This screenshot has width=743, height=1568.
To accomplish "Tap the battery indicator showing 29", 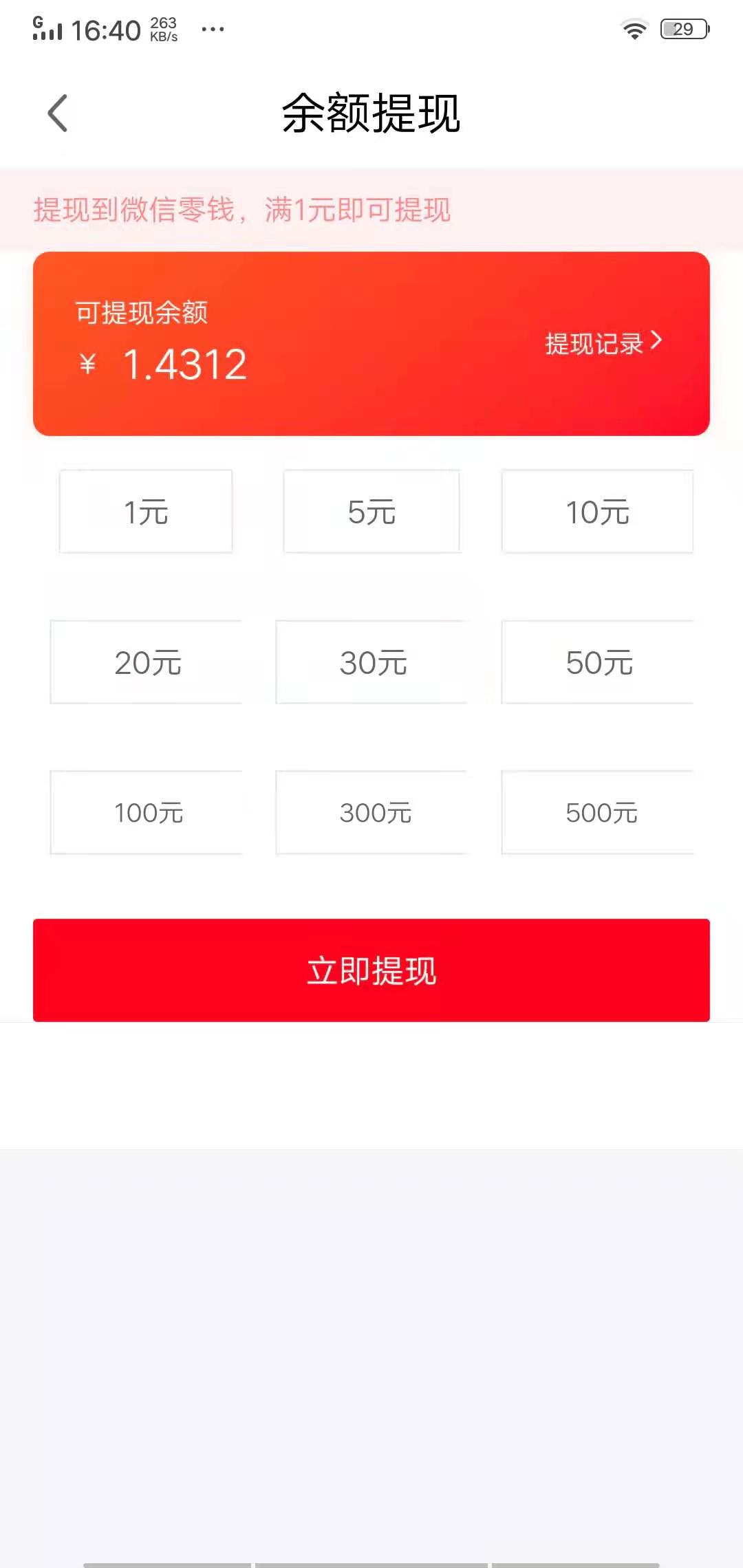I will [683, 28].
